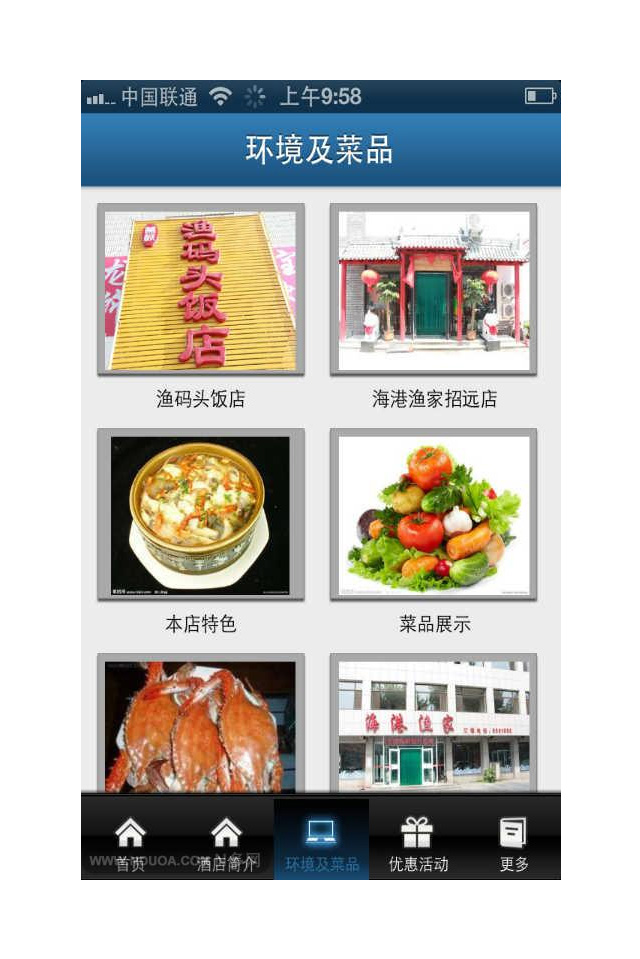Image resolution: width=640 pixels, height=959 pixels.
Task: Open the 渔码头饭店 photo tile
Action: 201,290
